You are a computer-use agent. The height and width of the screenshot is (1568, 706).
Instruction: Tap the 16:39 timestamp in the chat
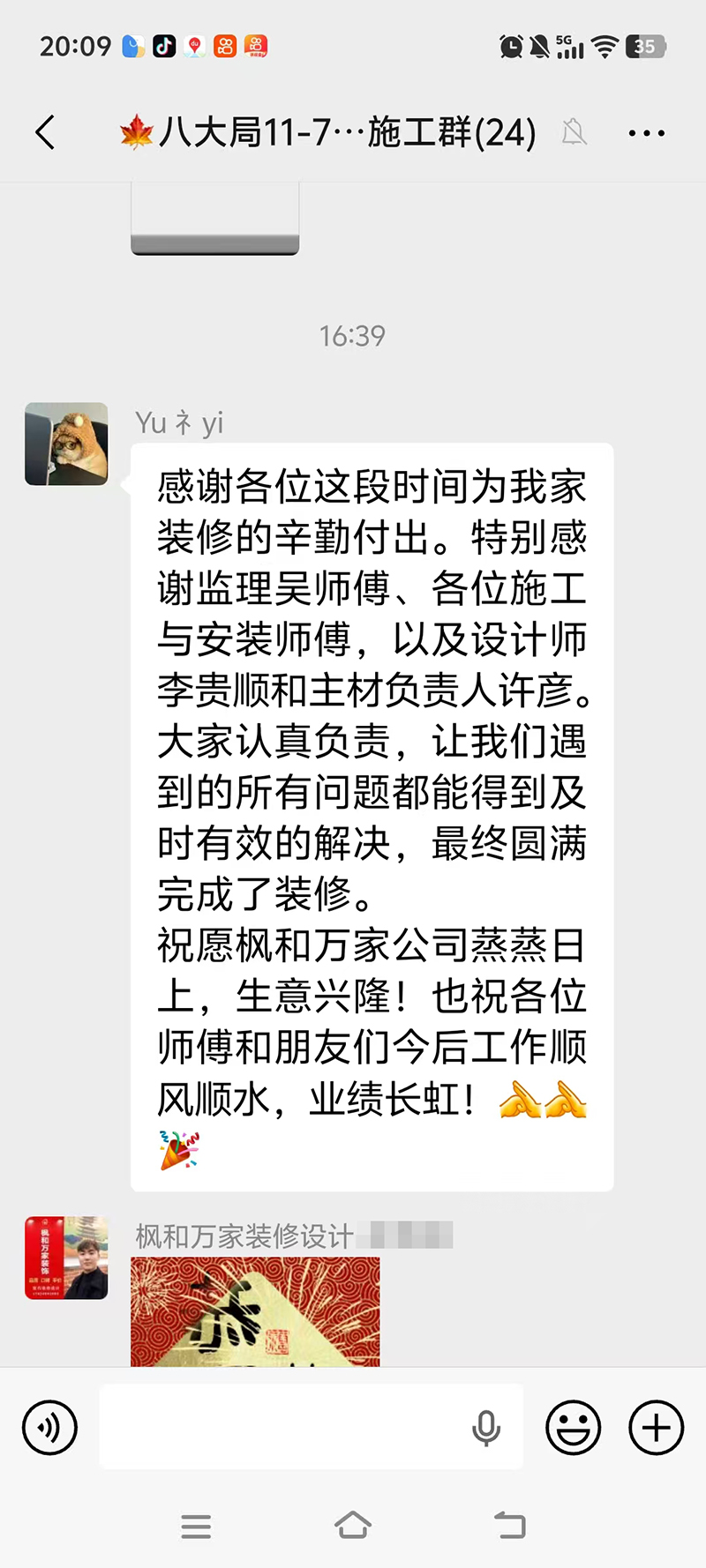coord(353,335)
